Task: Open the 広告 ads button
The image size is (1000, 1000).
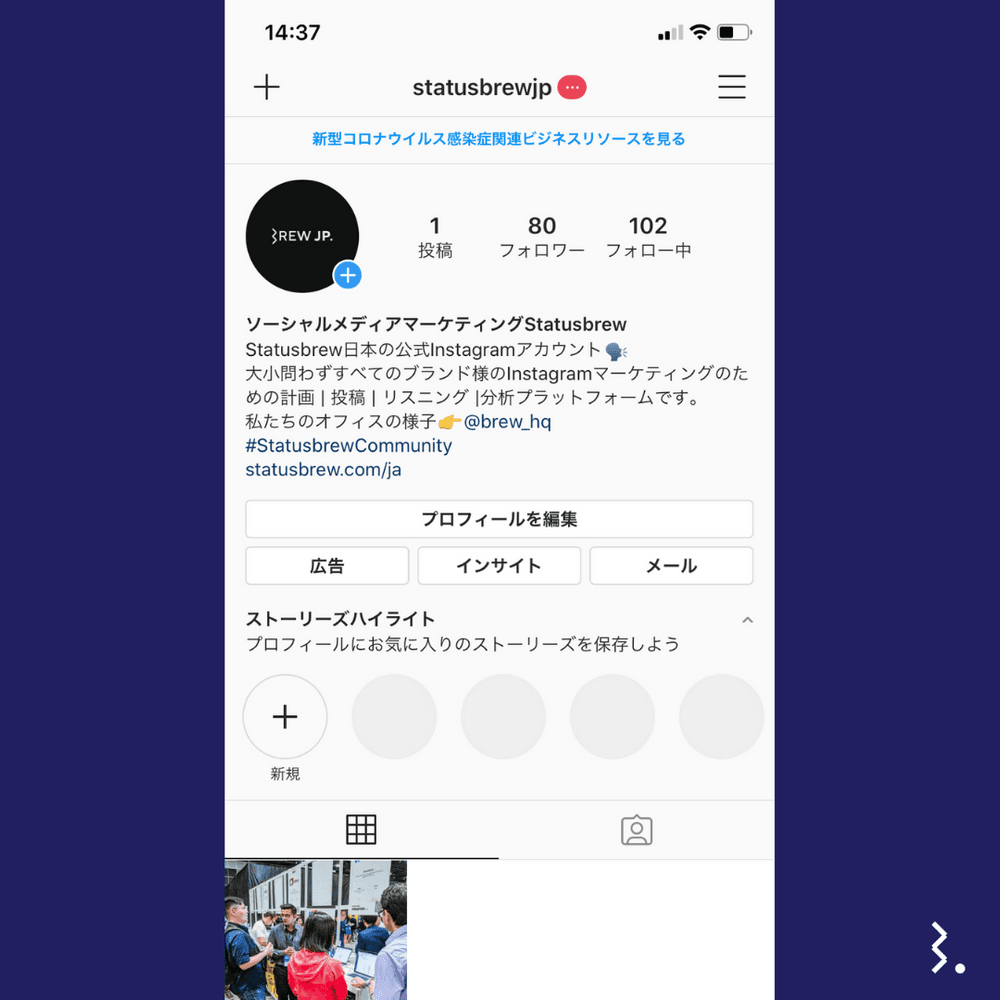Action: pos(327,566)
